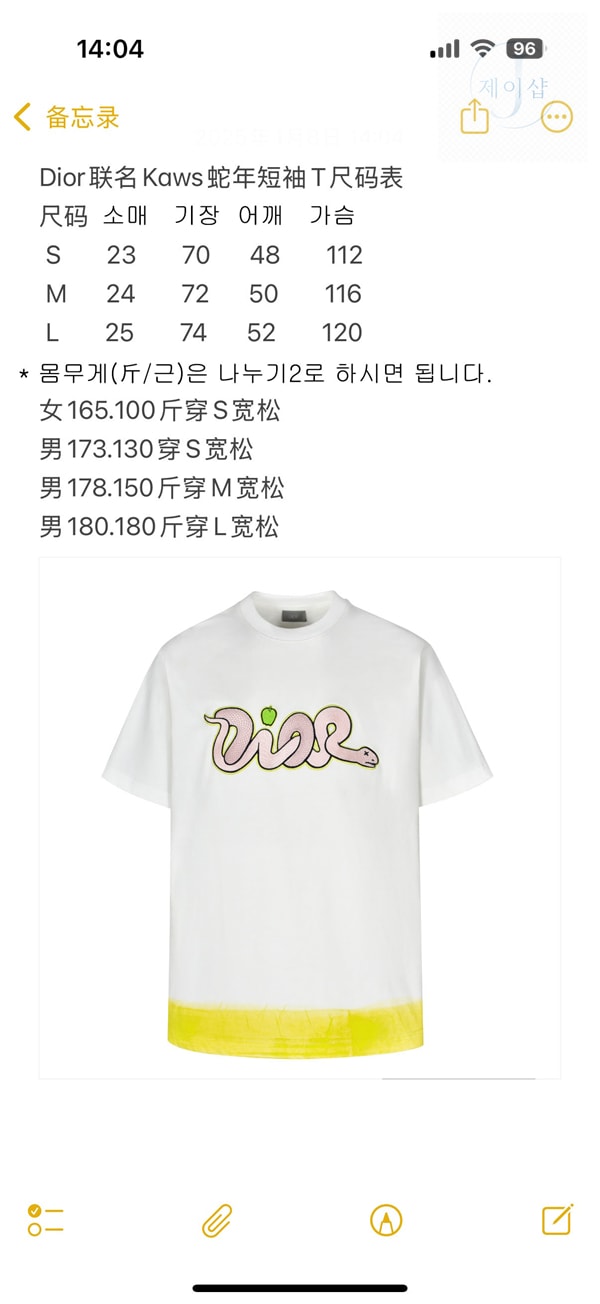The image size is (600, 1304).
Task: Tap the attachment paperclip icon
Action: (217, 1220)
